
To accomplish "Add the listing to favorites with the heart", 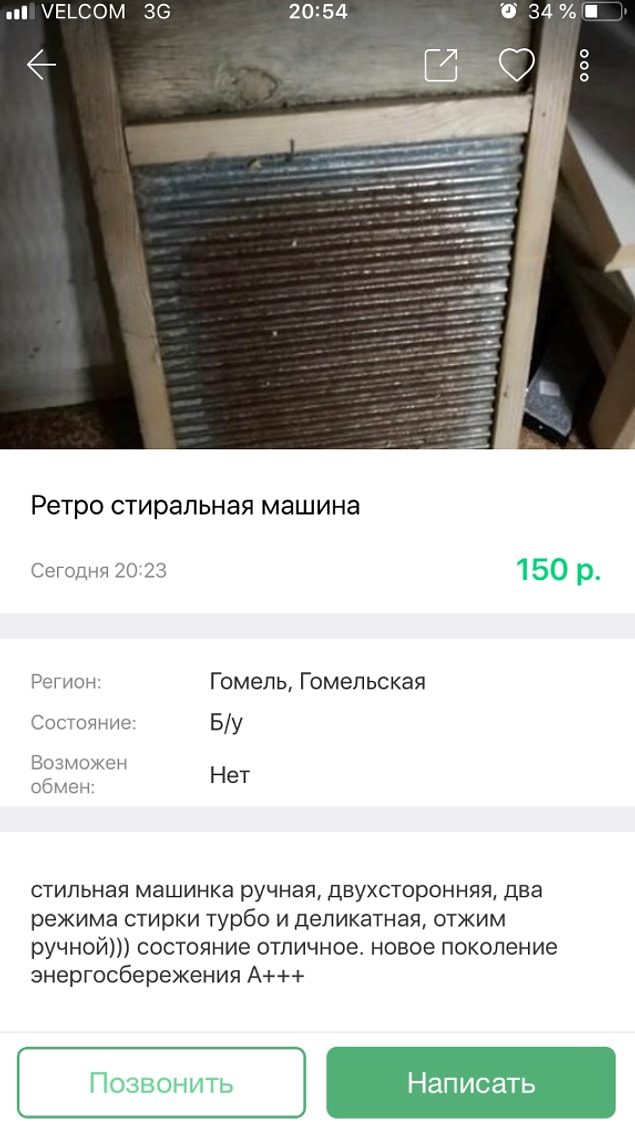I will [x=516, y=65].
